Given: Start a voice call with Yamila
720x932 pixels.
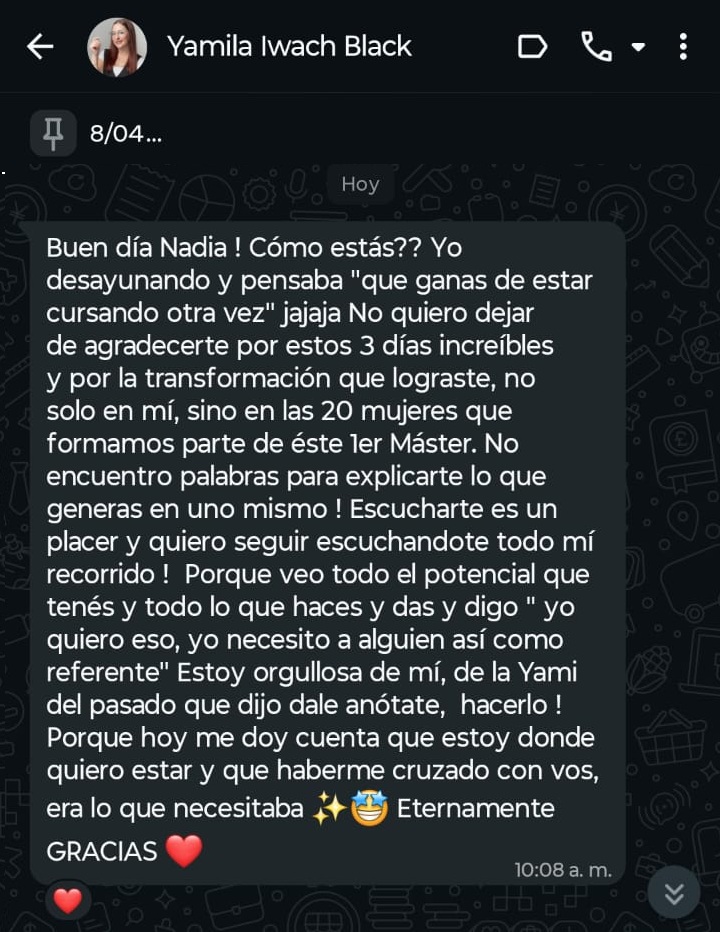Looking at the screenshot, I should tap(596, 47).
